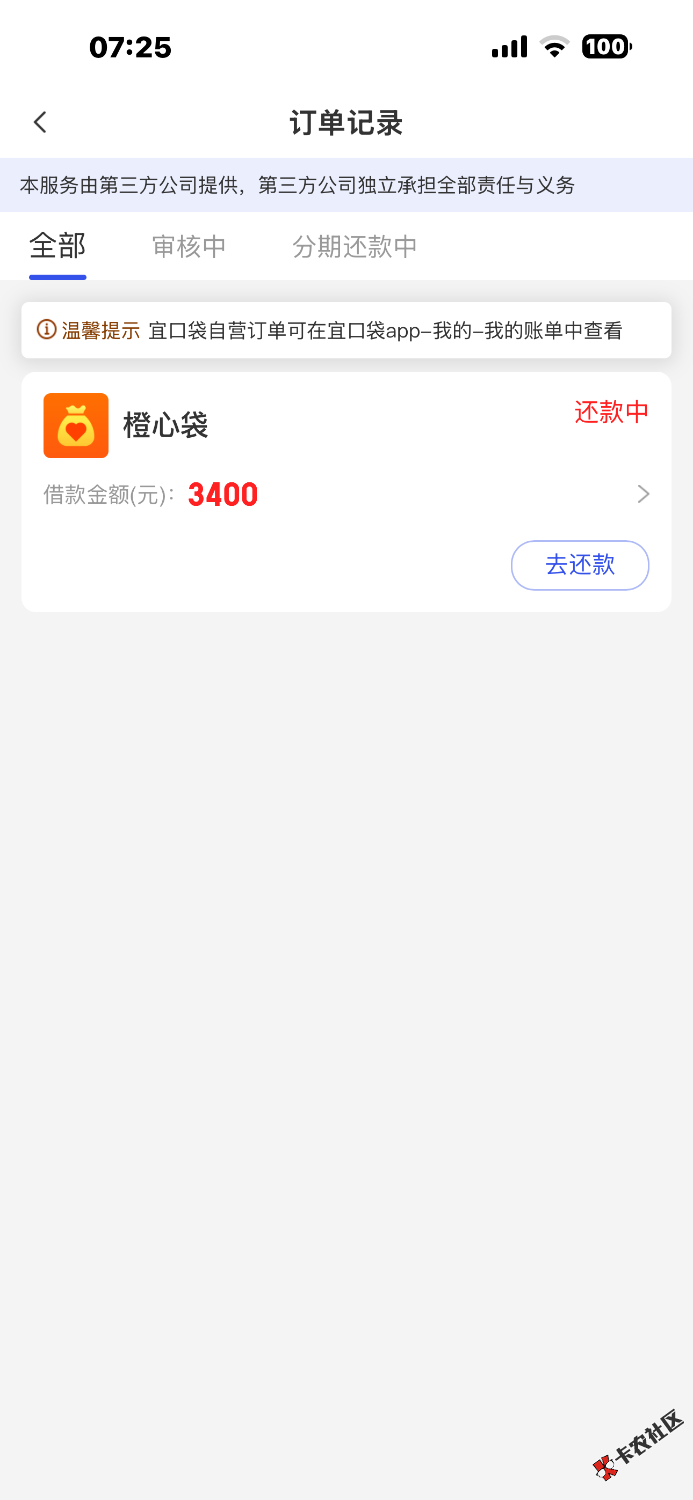Go back from 订单记录 page
This screenshot has height=1500, width=693.
(40, 123)
